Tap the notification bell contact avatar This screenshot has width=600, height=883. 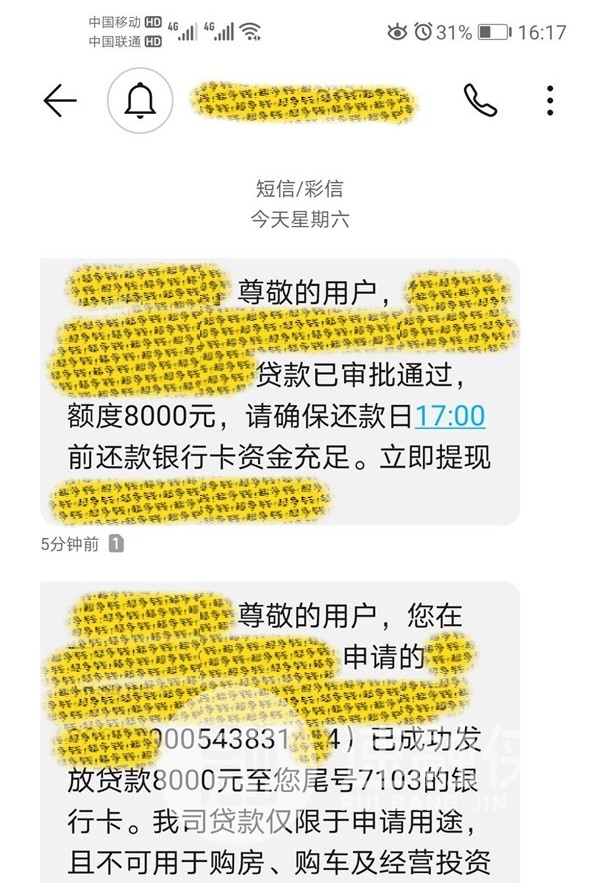click(x=140, y=101)
